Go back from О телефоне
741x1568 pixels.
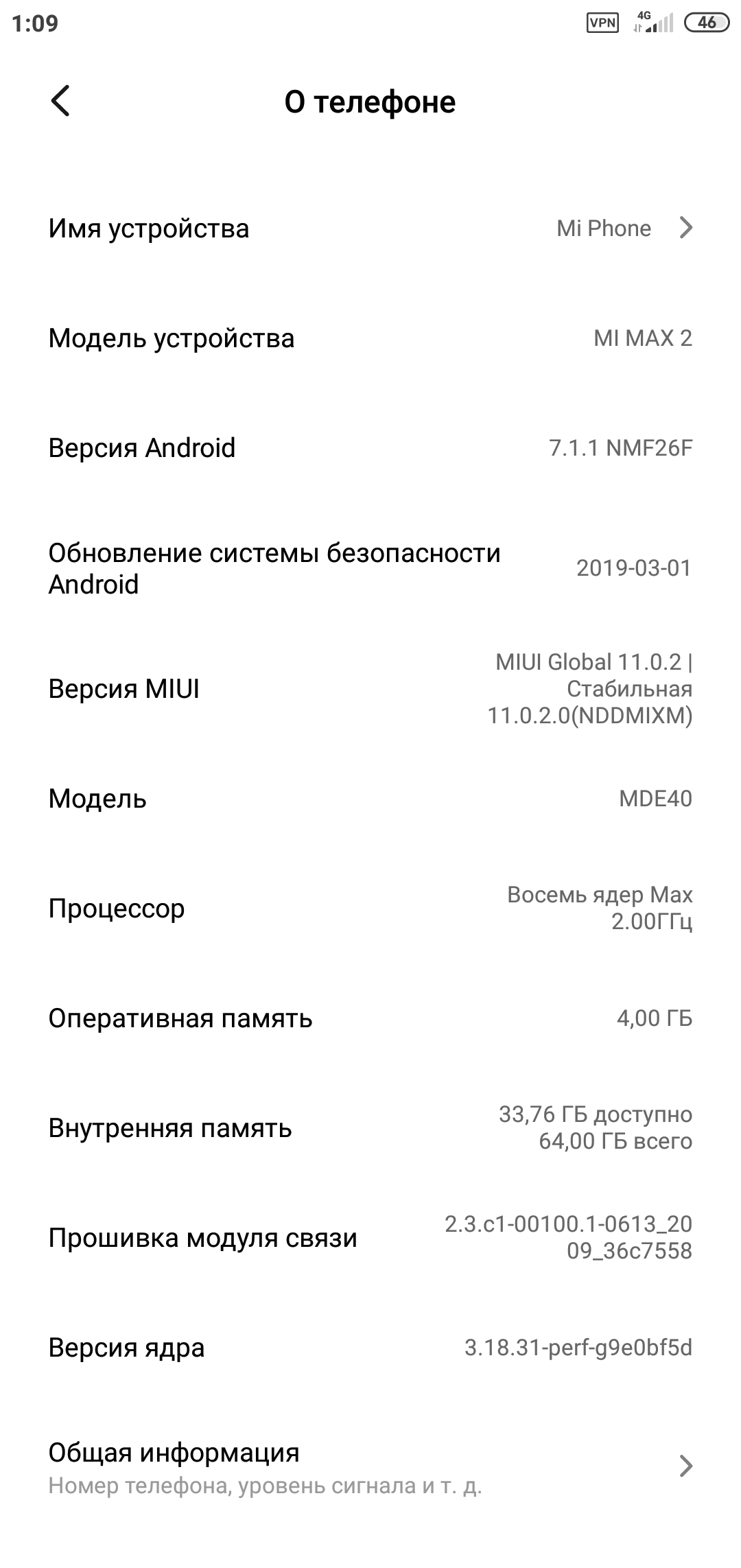pos(60,102)
